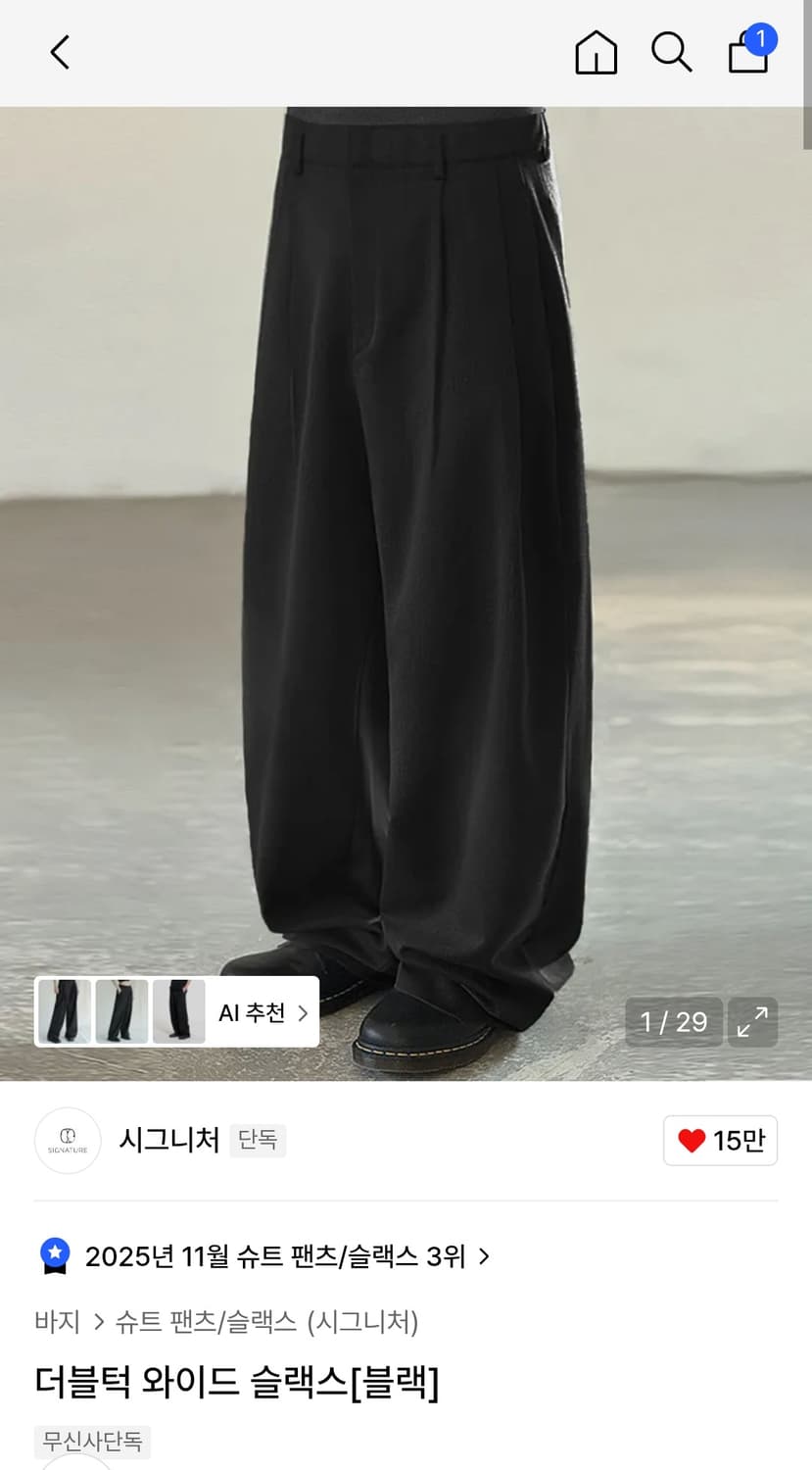Open the shopping bag showing 1 item
812x1470 pixels.
coord(747,53)
